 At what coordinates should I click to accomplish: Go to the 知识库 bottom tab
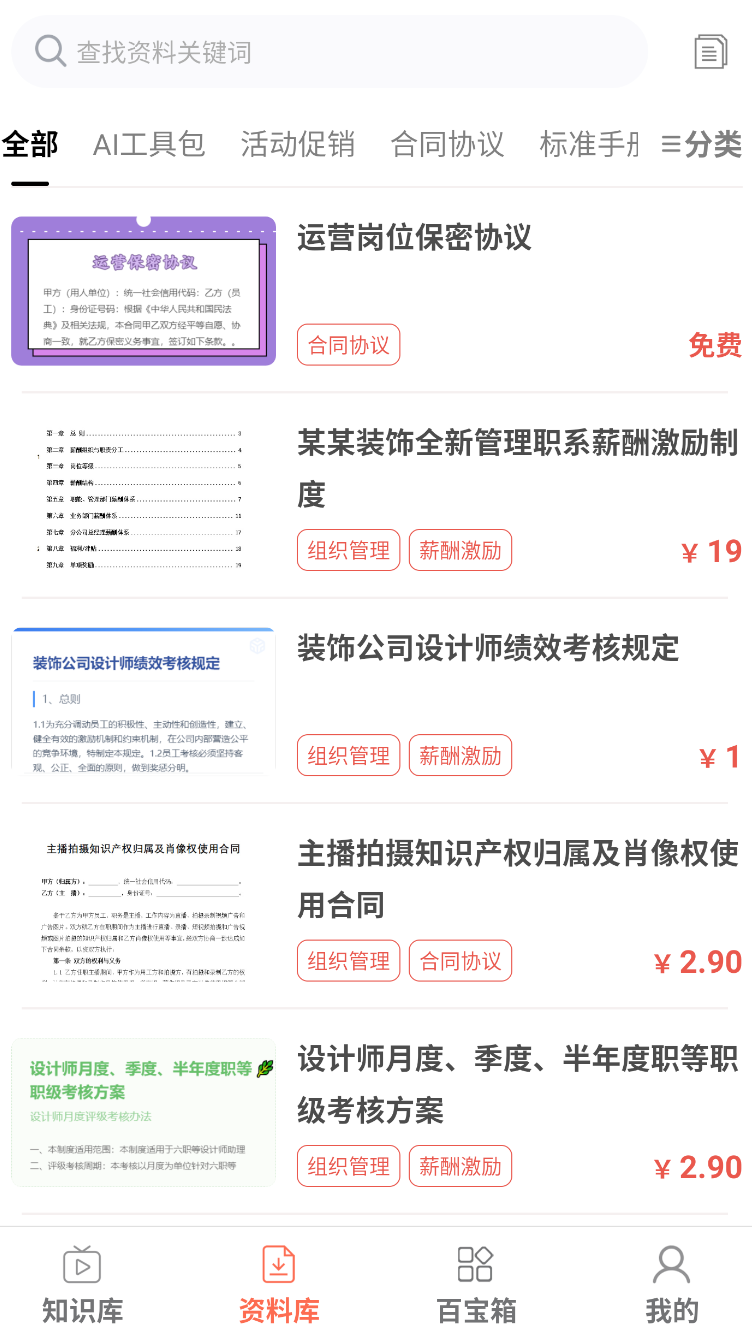coord(82,1284)
